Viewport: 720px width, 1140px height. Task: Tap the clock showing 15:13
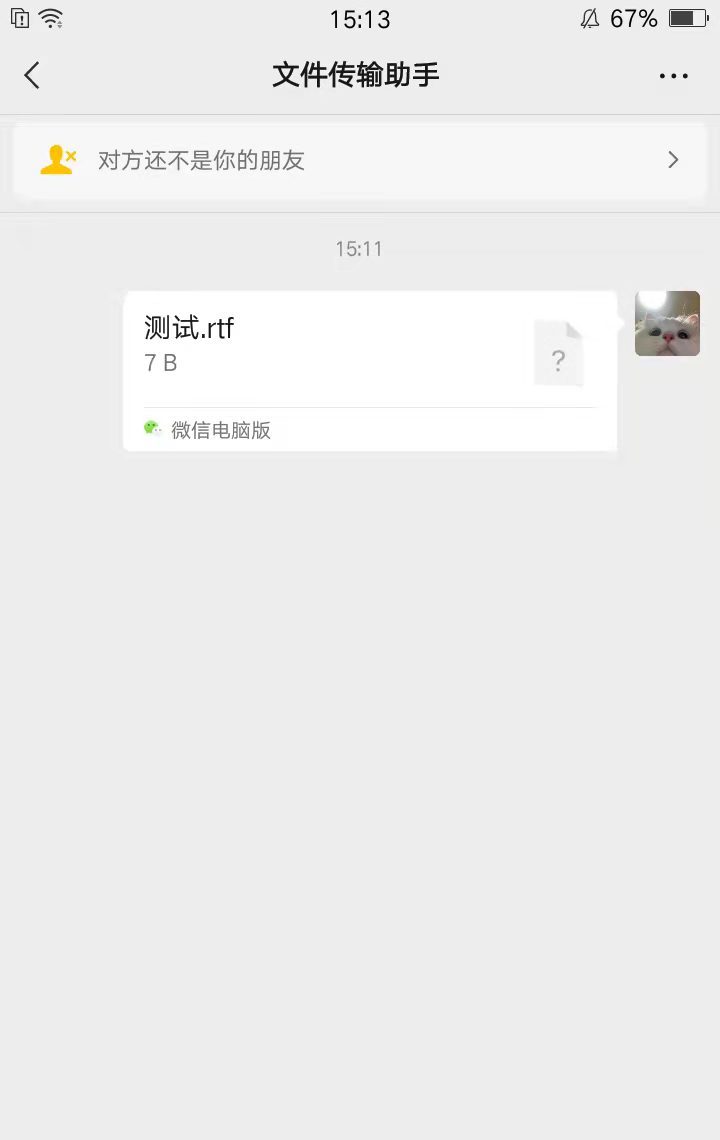[x=360, y=19]
